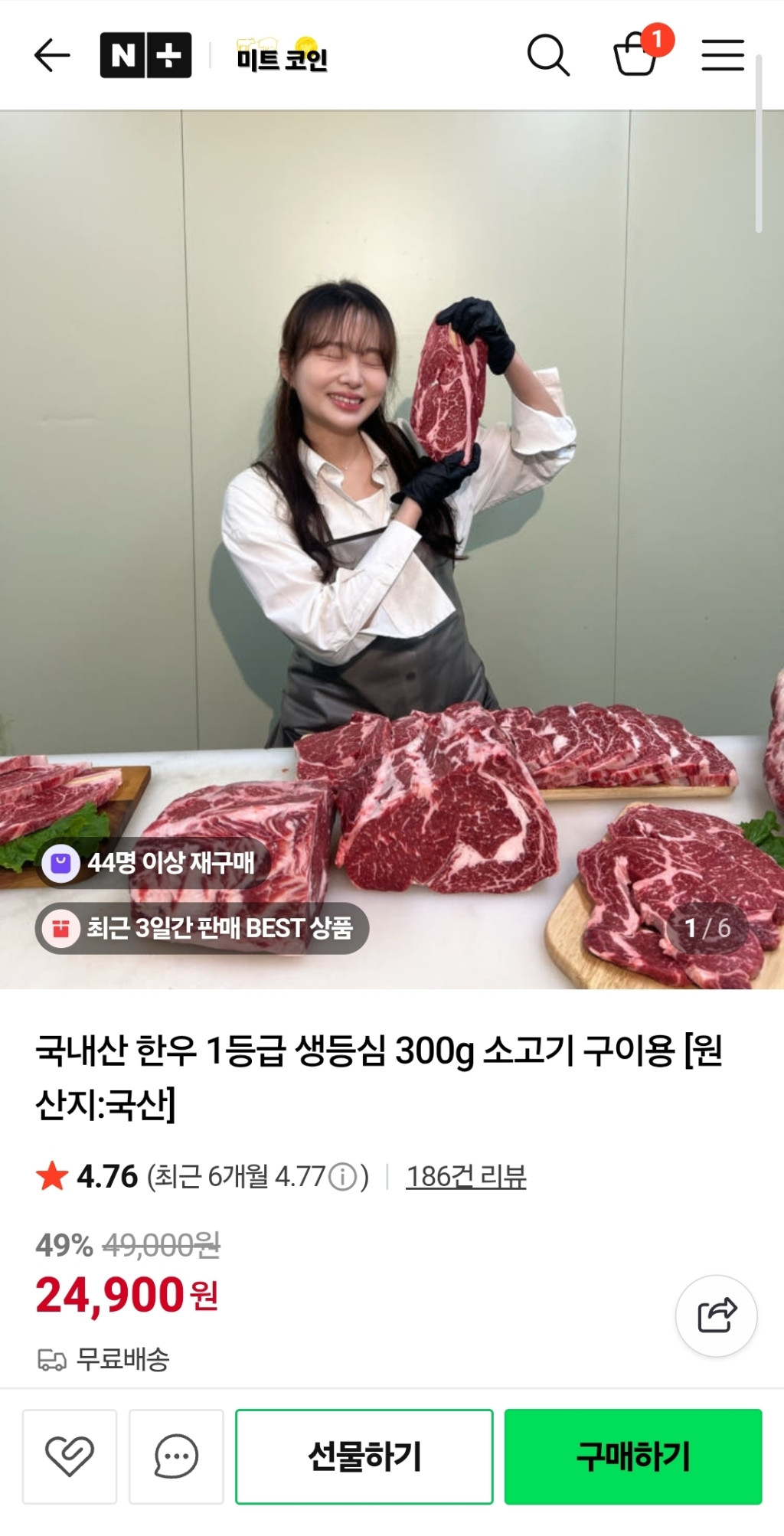
Task: Open the chat inquiry button
Action: [176, 1456]
